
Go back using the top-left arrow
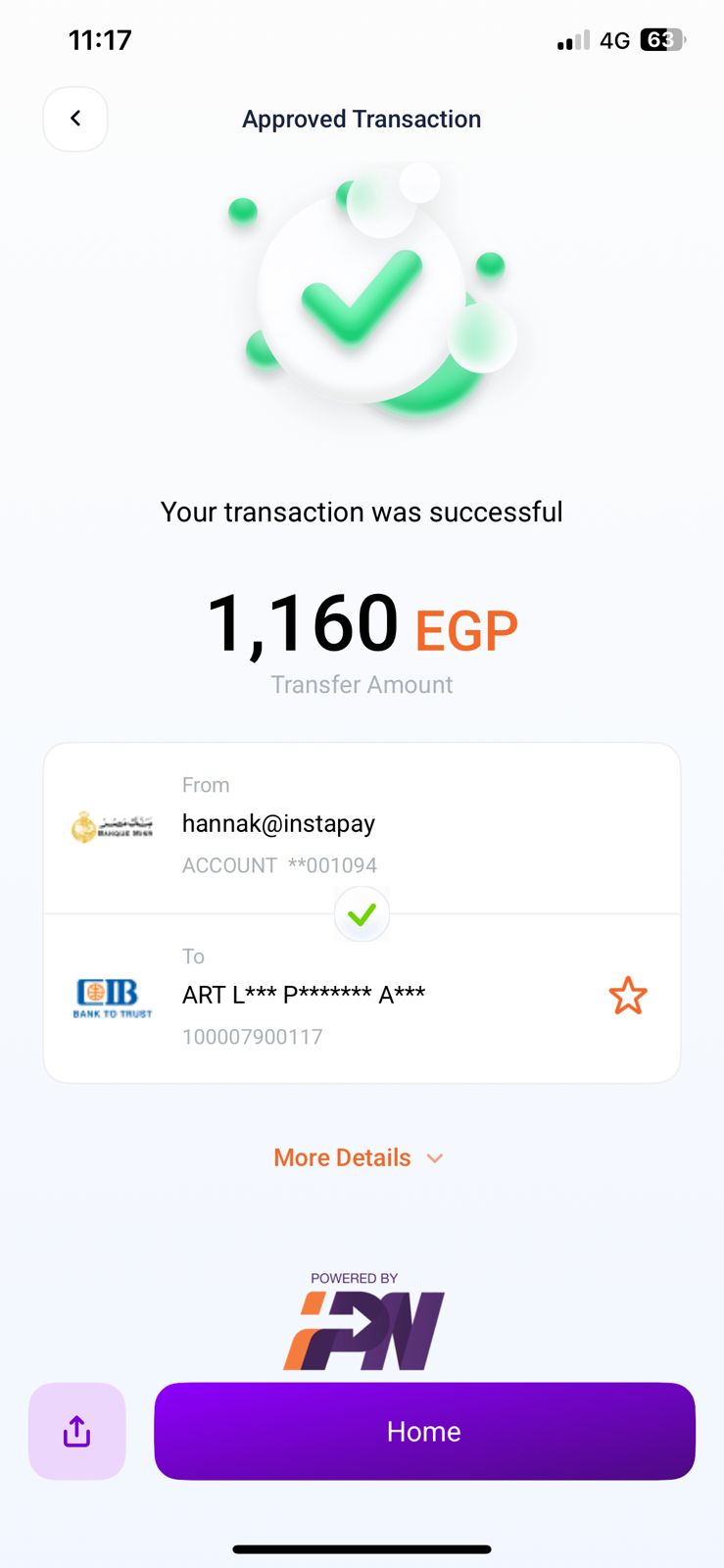(x=75, y=119)
